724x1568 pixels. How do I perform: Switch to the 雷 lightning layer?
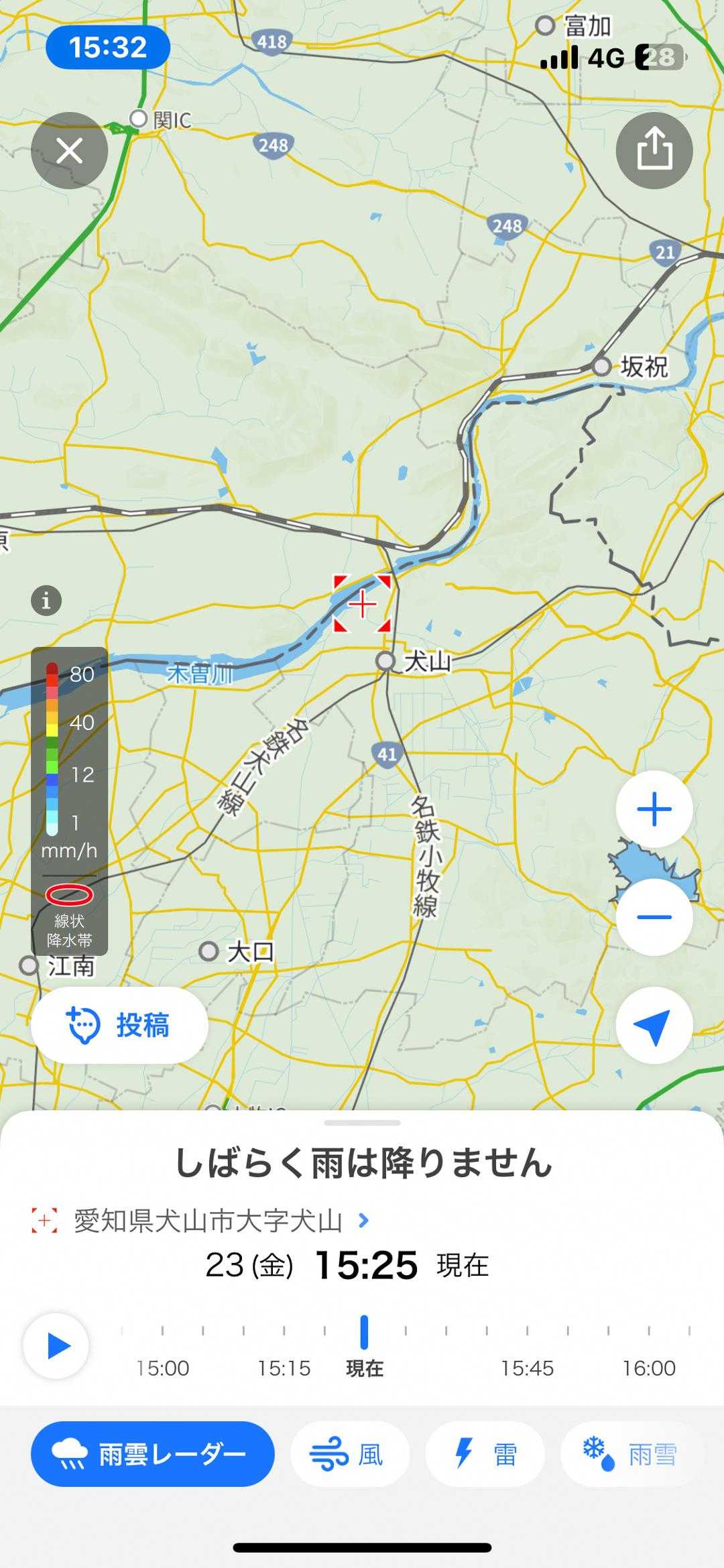[485, 1454]
